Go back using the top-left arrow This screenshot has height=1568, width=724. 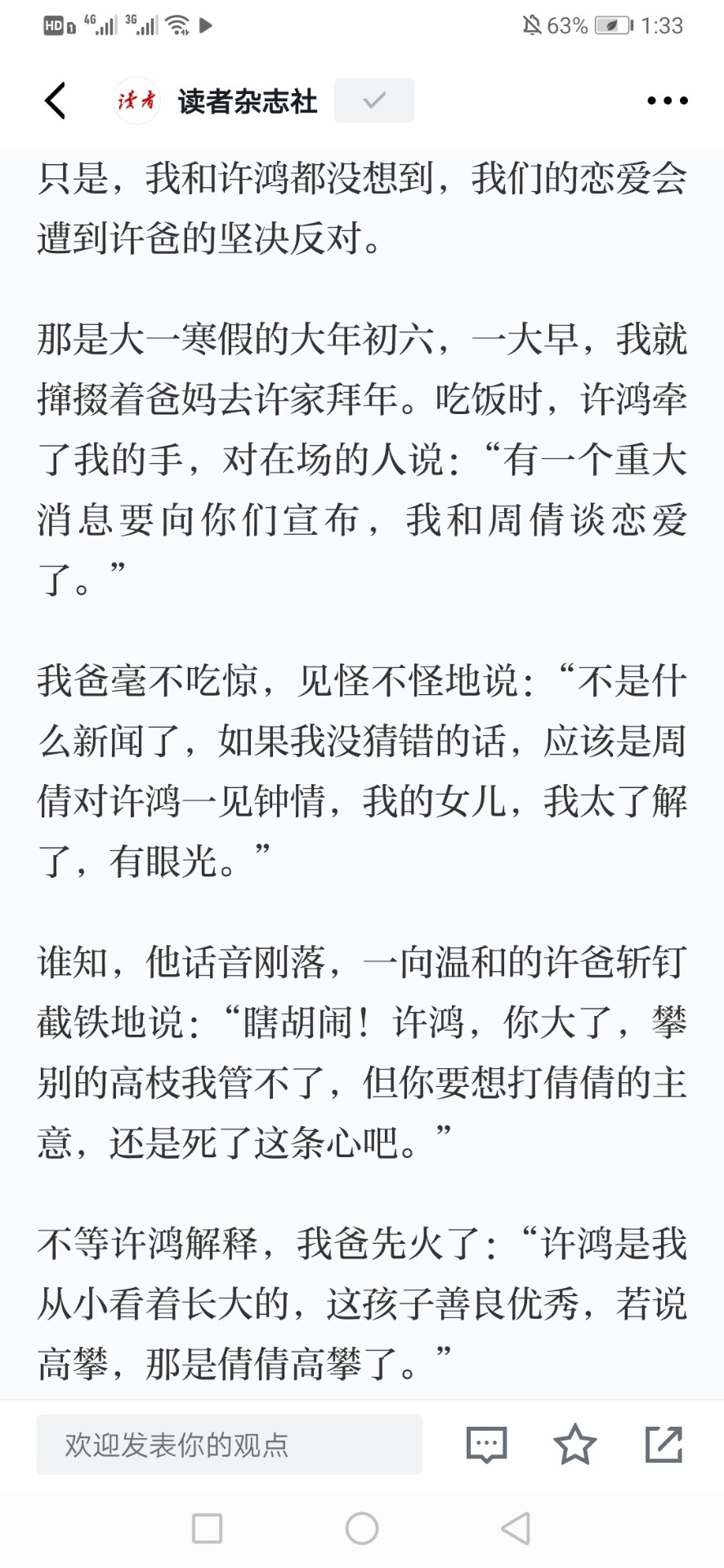[x=55, y=101]
